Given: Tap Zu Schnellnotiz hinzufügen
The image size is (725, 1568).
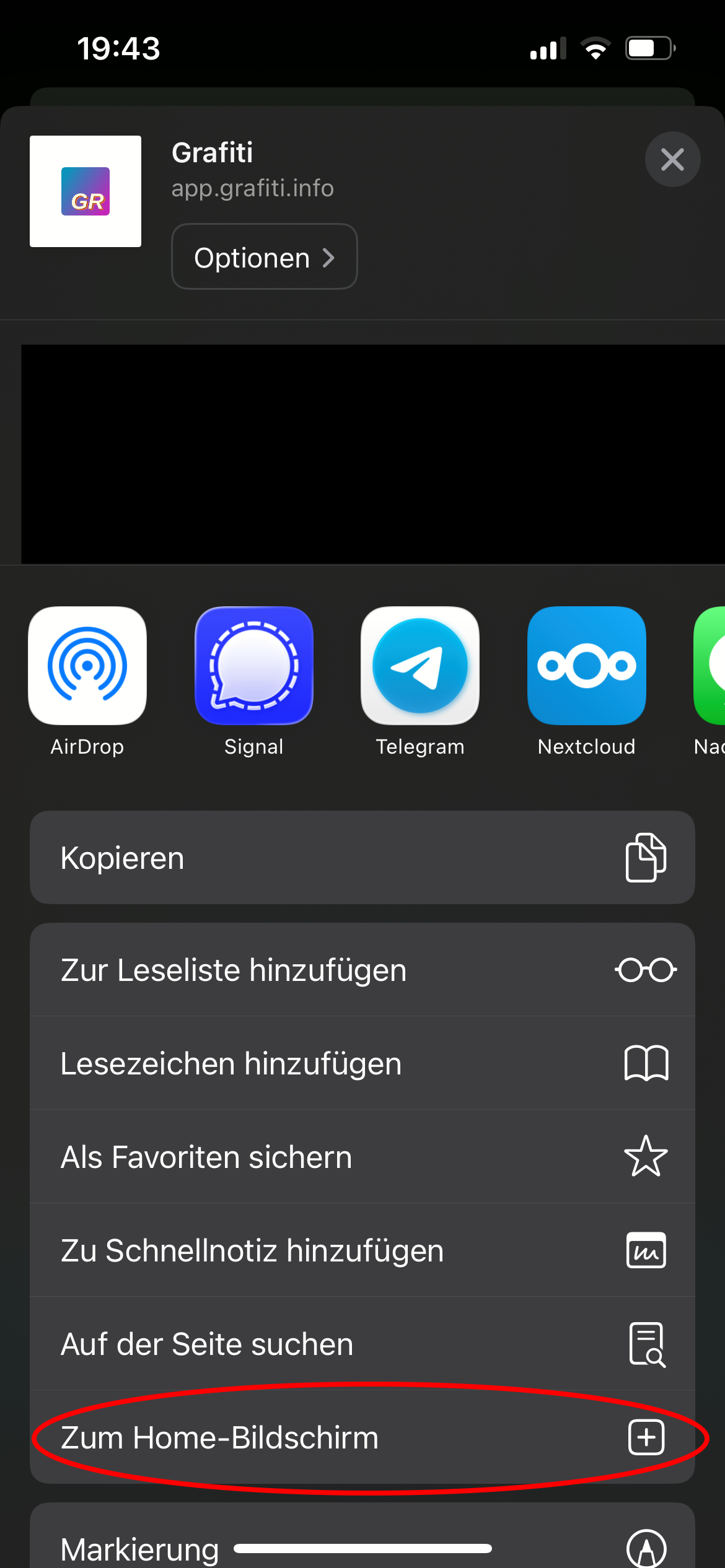Looking at the screenshot, I should [362, 1250].
